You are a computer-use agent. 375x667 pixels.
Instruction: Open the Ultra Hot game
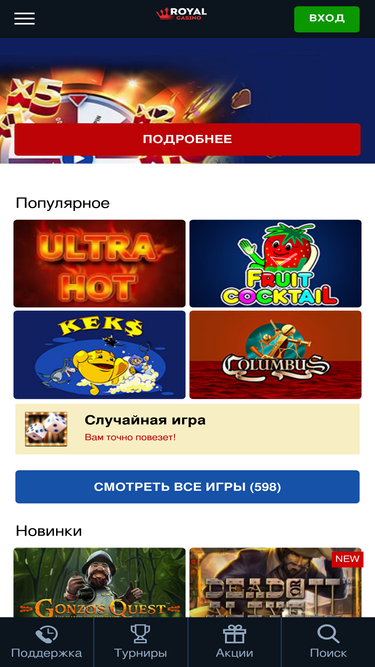(x=99, y=263)
